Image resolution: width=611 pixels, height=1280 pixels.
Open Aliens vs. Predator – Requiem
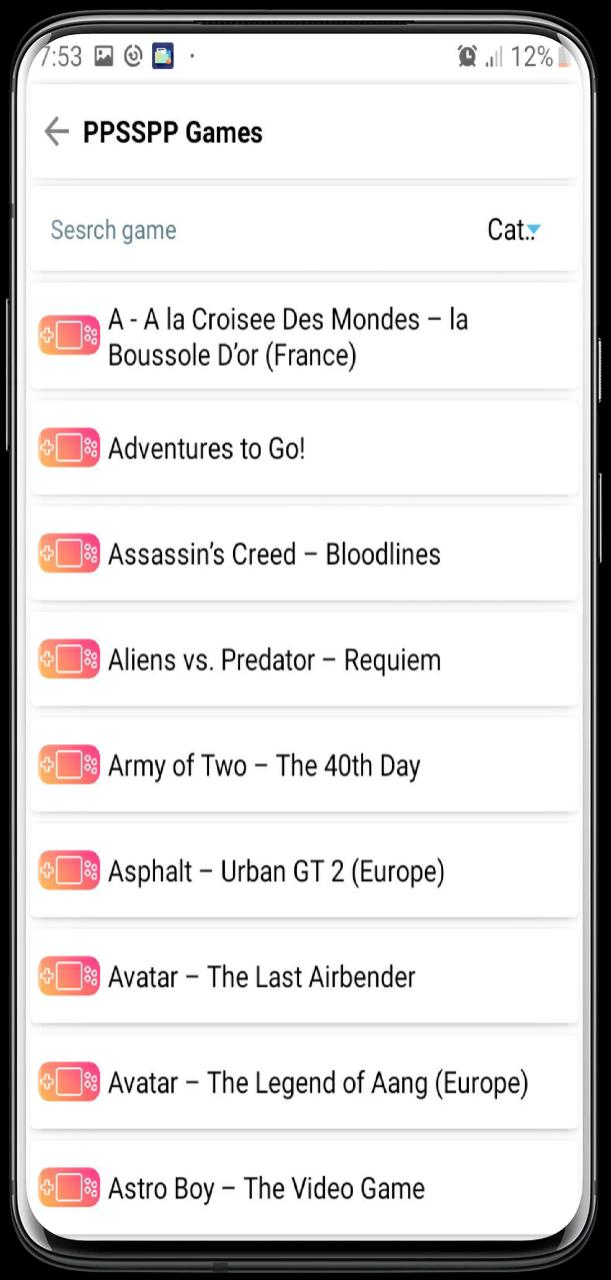point(304,660)
